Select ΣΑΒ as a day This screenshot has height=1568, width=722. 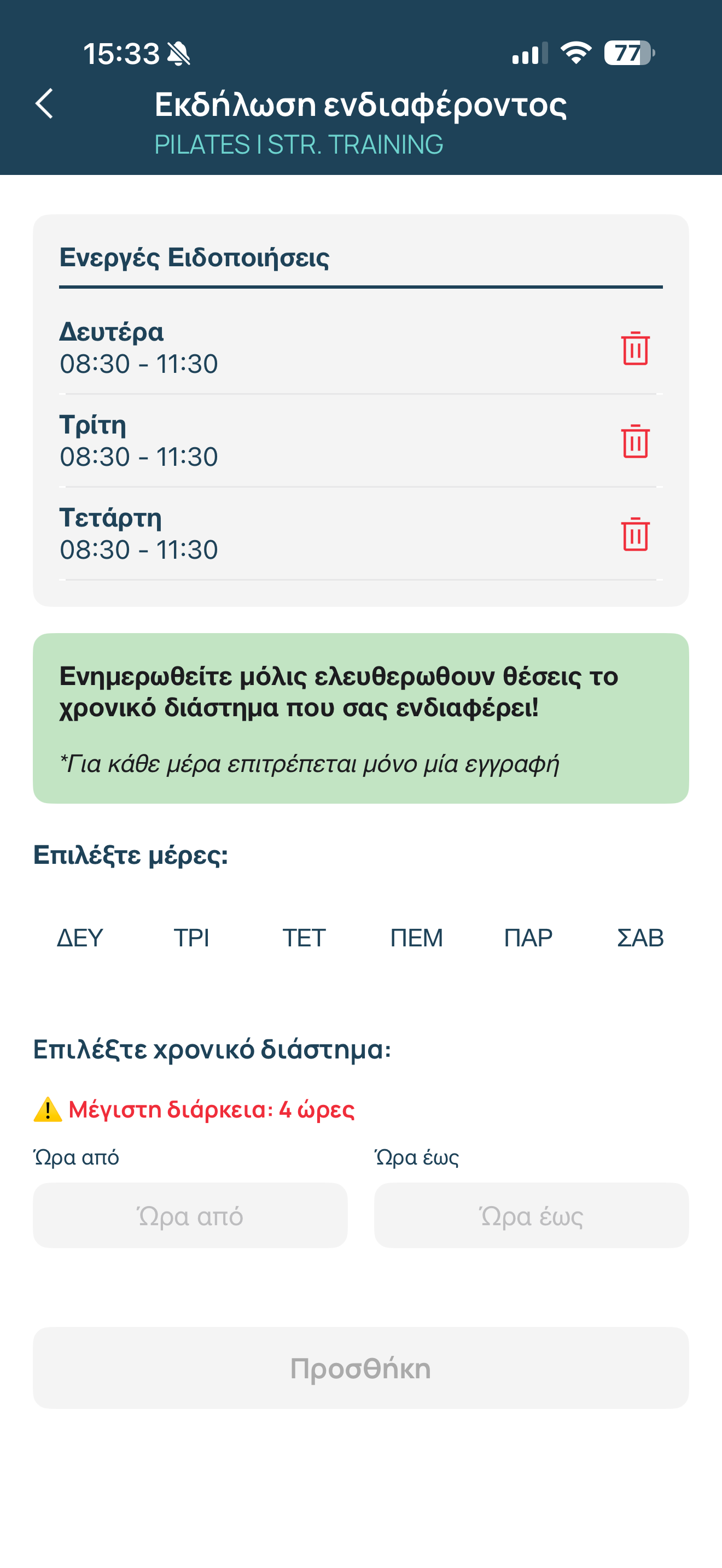point(641,938)
